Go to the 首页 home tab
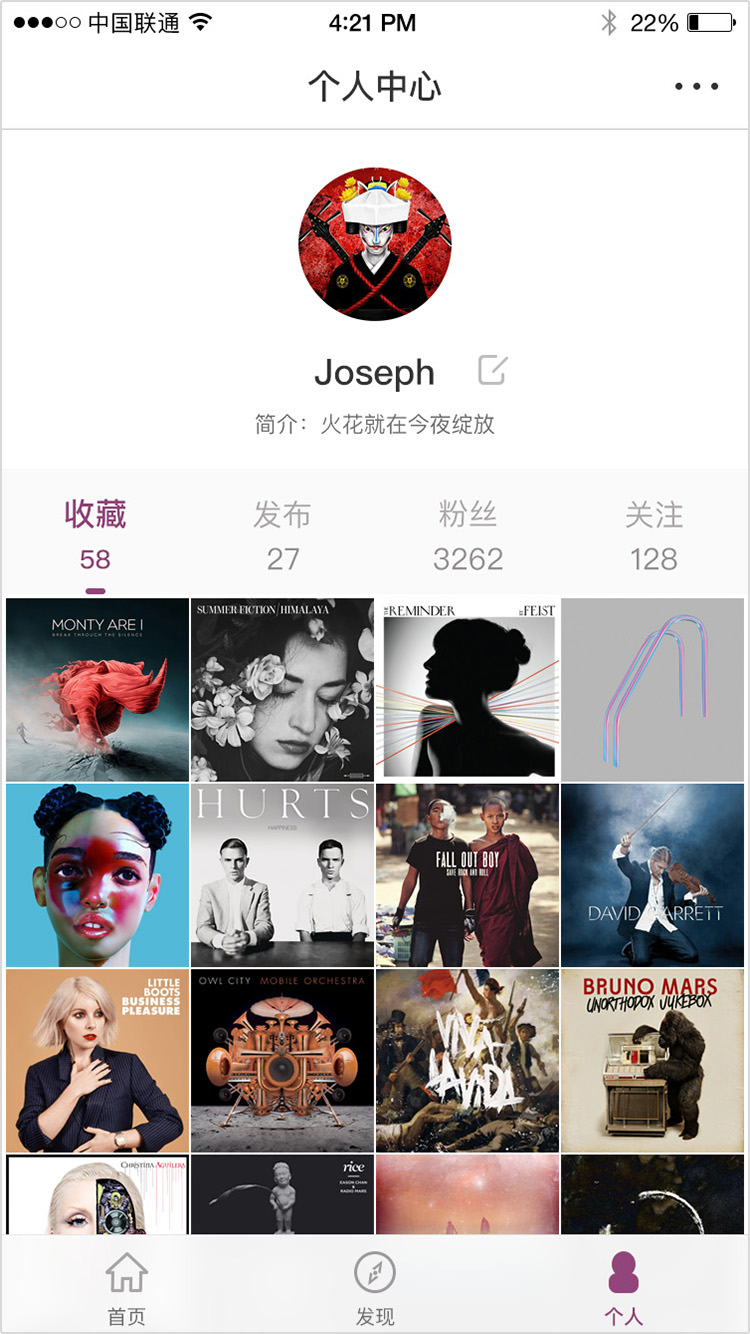Viewport: 750px width, 1334px height. click(127, 1288)
